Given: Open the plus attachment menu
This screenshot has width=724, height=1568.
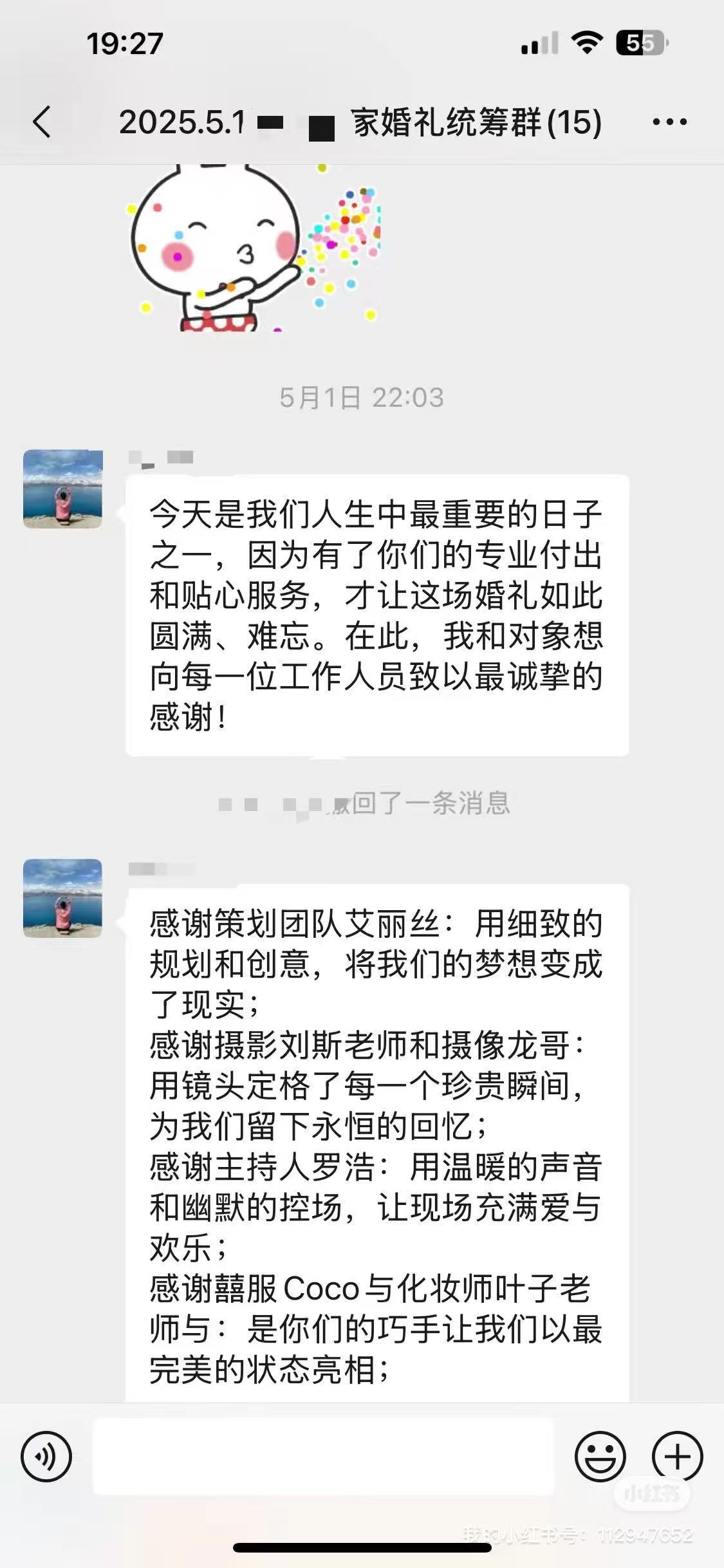Looking at the screenshot, I should [677, 1456].
